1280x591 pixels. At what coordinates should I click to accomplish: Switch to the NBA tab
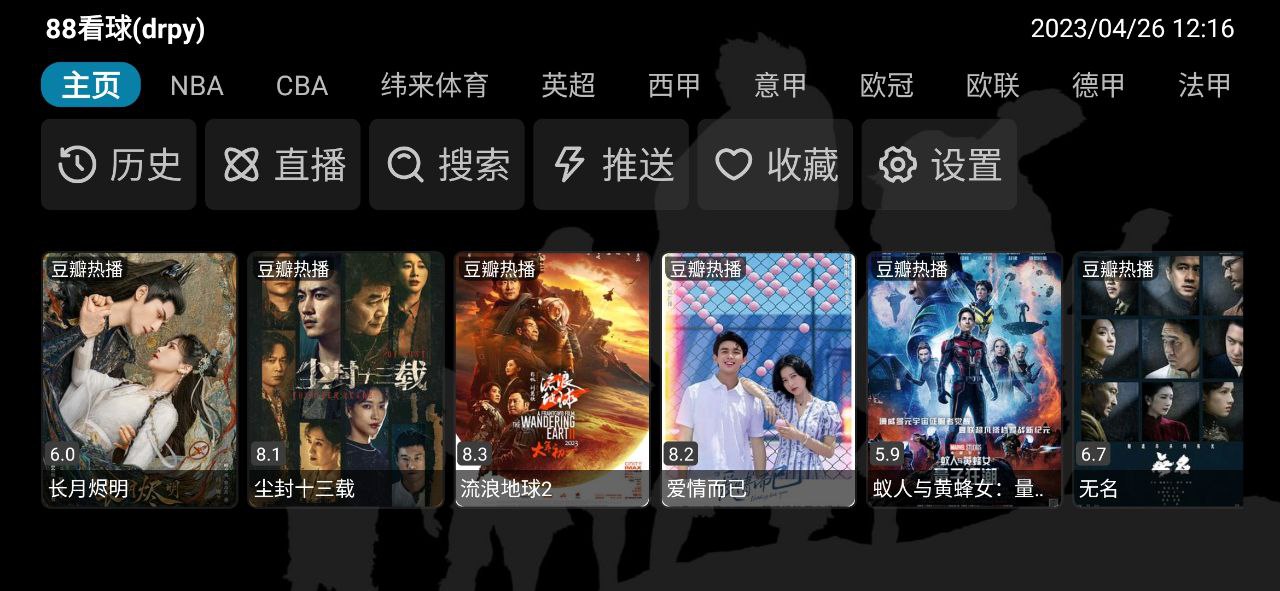coord(196,85)
